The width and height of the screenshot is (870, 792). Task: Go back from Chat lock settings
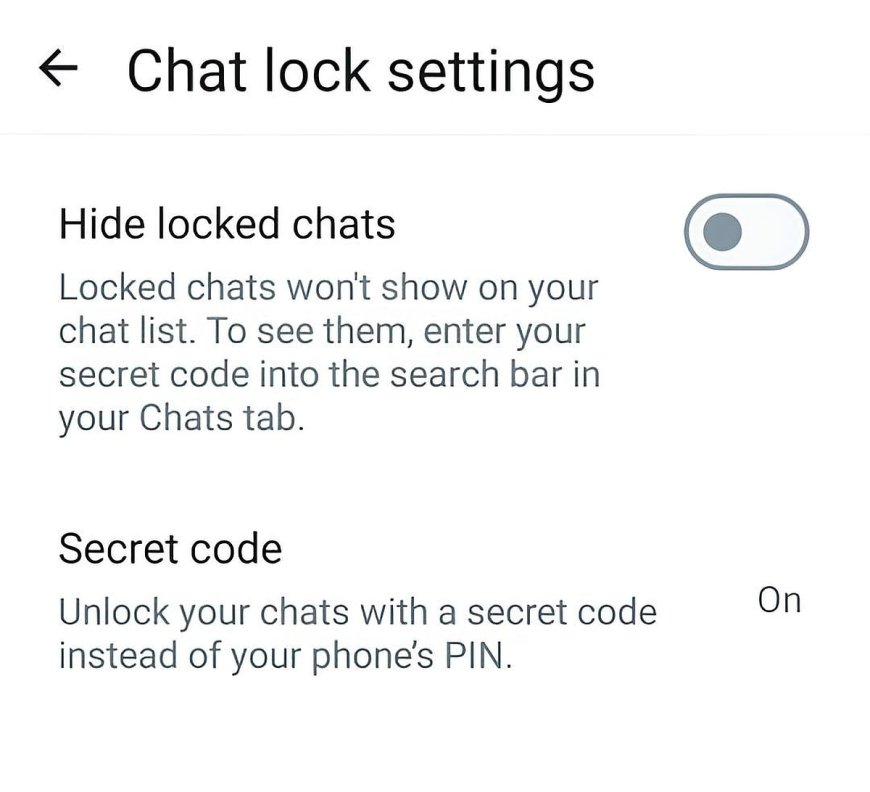[x=58, y=69]
